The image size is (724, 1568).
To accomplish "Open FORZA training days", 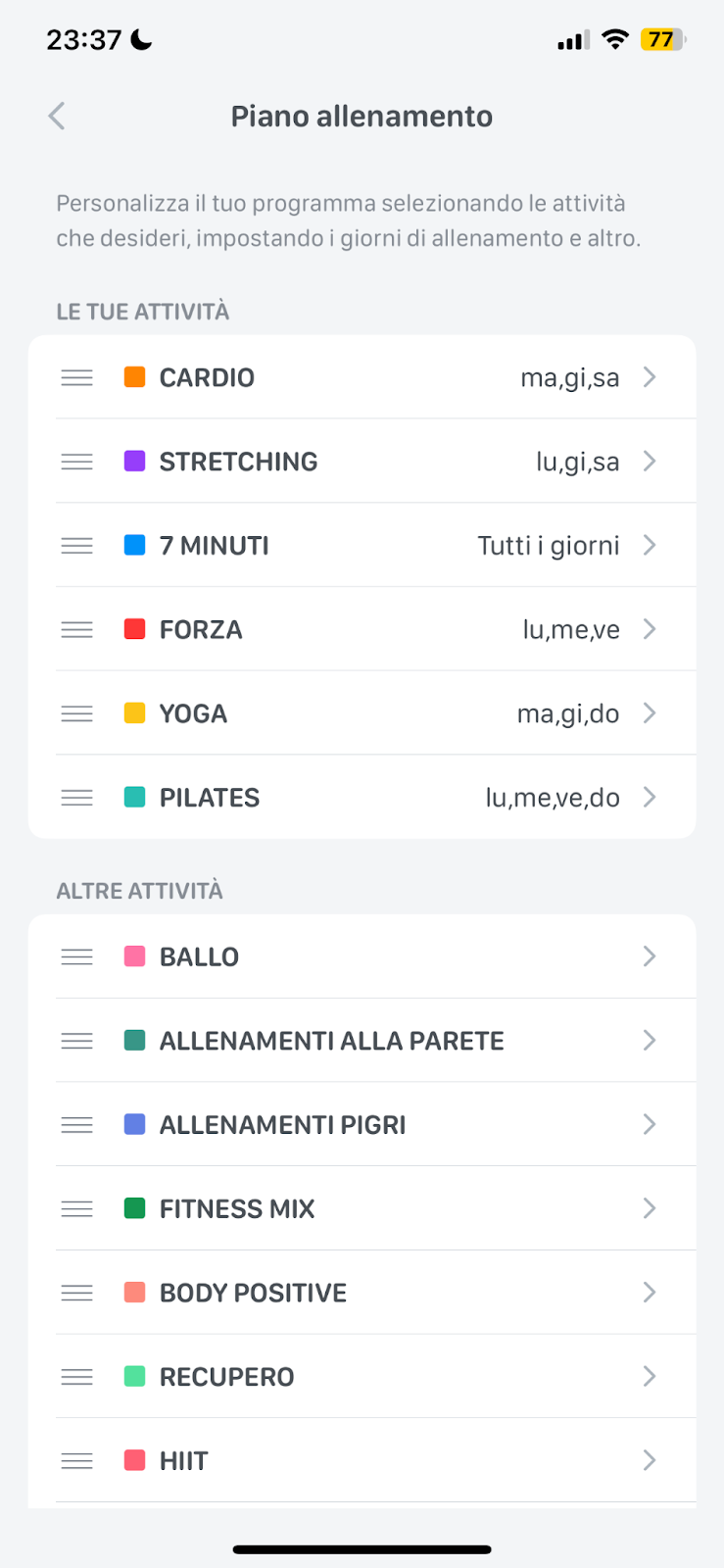I will [362, 629].
